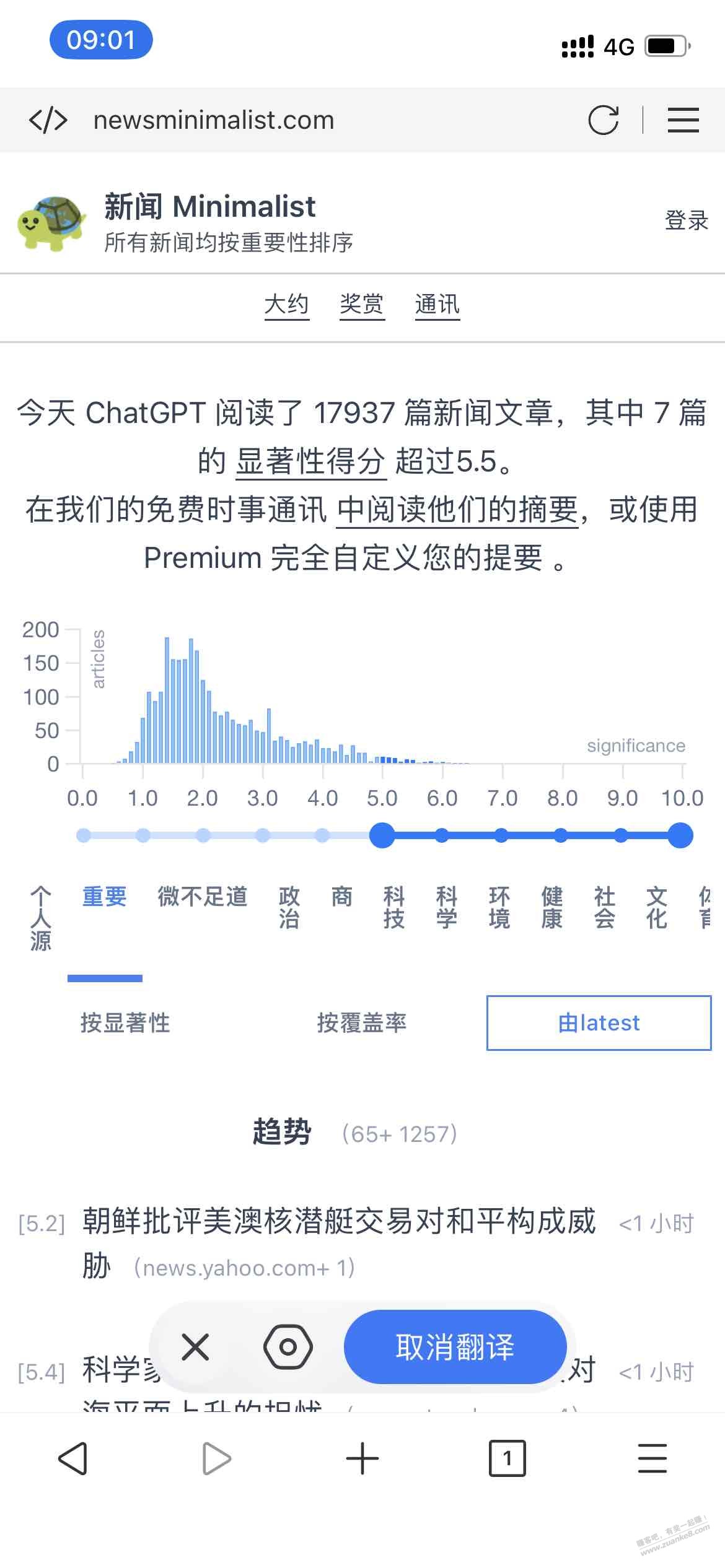Screen dimensions: 725x1568
Task: Sort by 按显著性
Action: (125, 1022)
